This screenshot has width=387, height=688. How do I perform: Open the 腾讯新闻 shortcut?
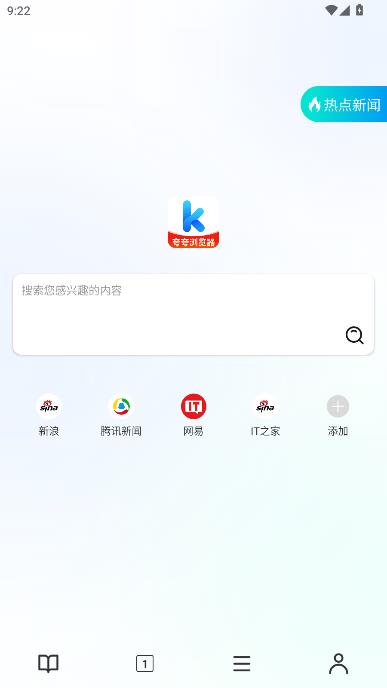tap(121, 415)
